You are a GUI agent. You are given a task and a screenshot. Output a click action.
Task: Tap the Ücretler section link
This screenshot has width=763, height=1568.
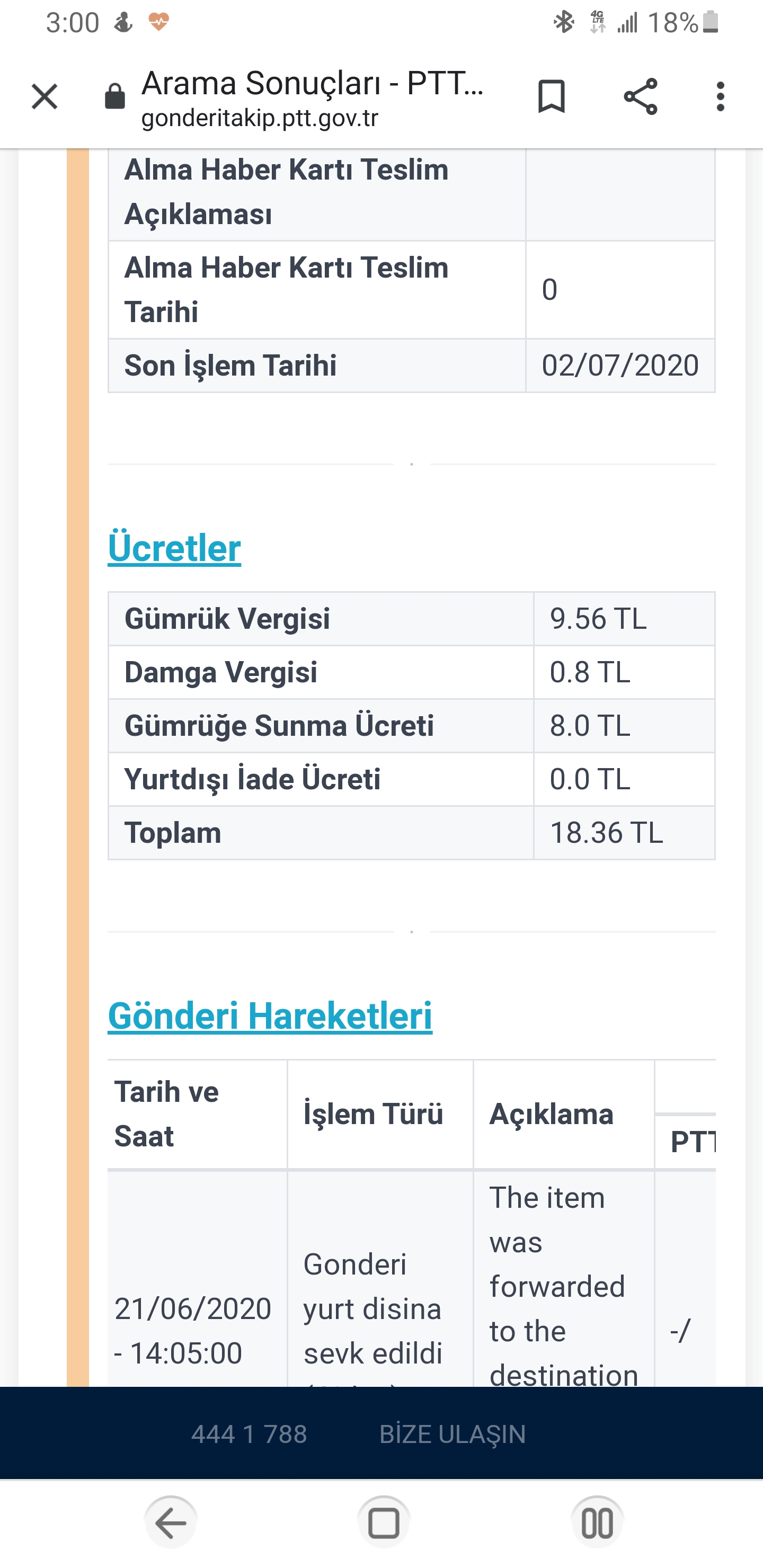(x=174, y=548)
